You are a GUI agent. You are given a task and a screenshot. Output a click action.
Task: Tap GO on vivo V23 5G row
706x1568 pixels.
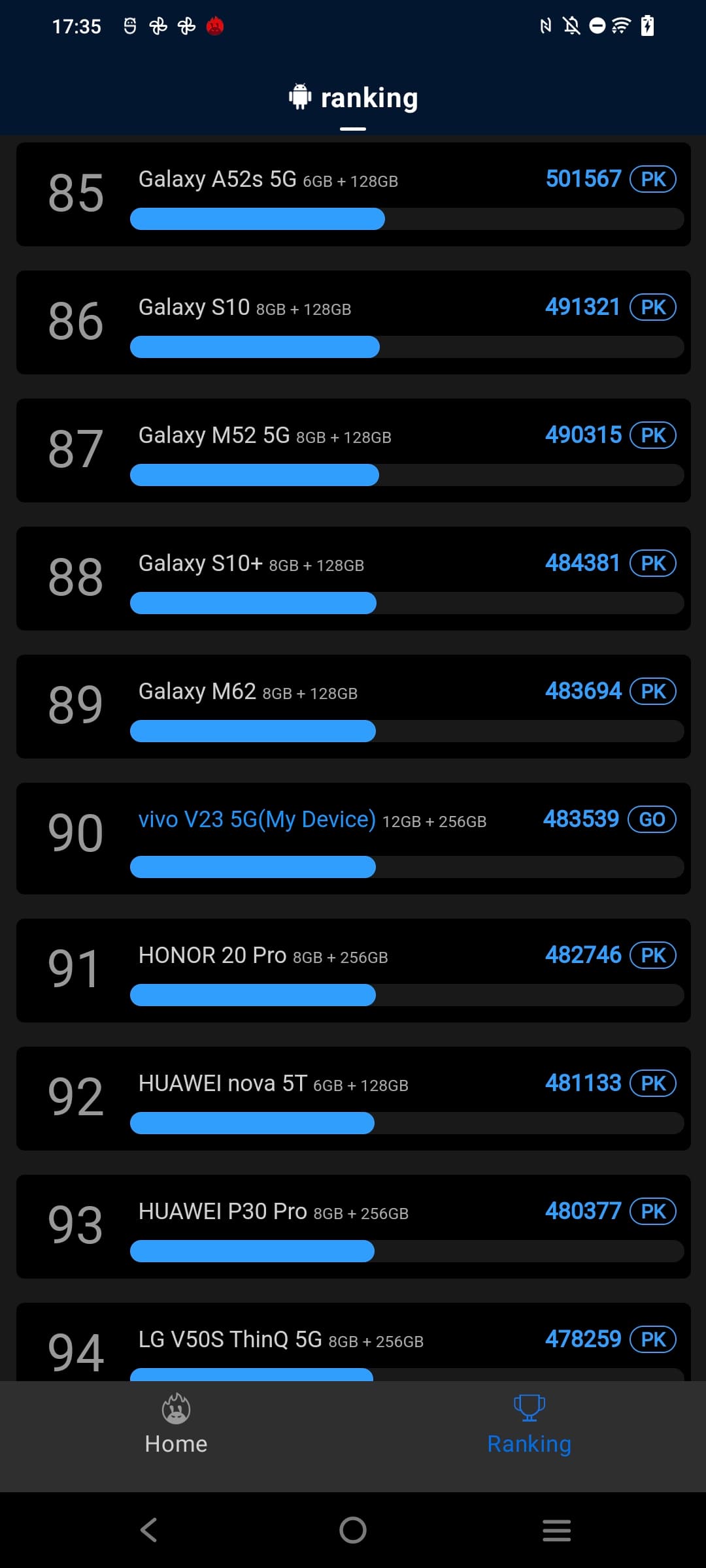pyautogui.click(x=652, y=819)
